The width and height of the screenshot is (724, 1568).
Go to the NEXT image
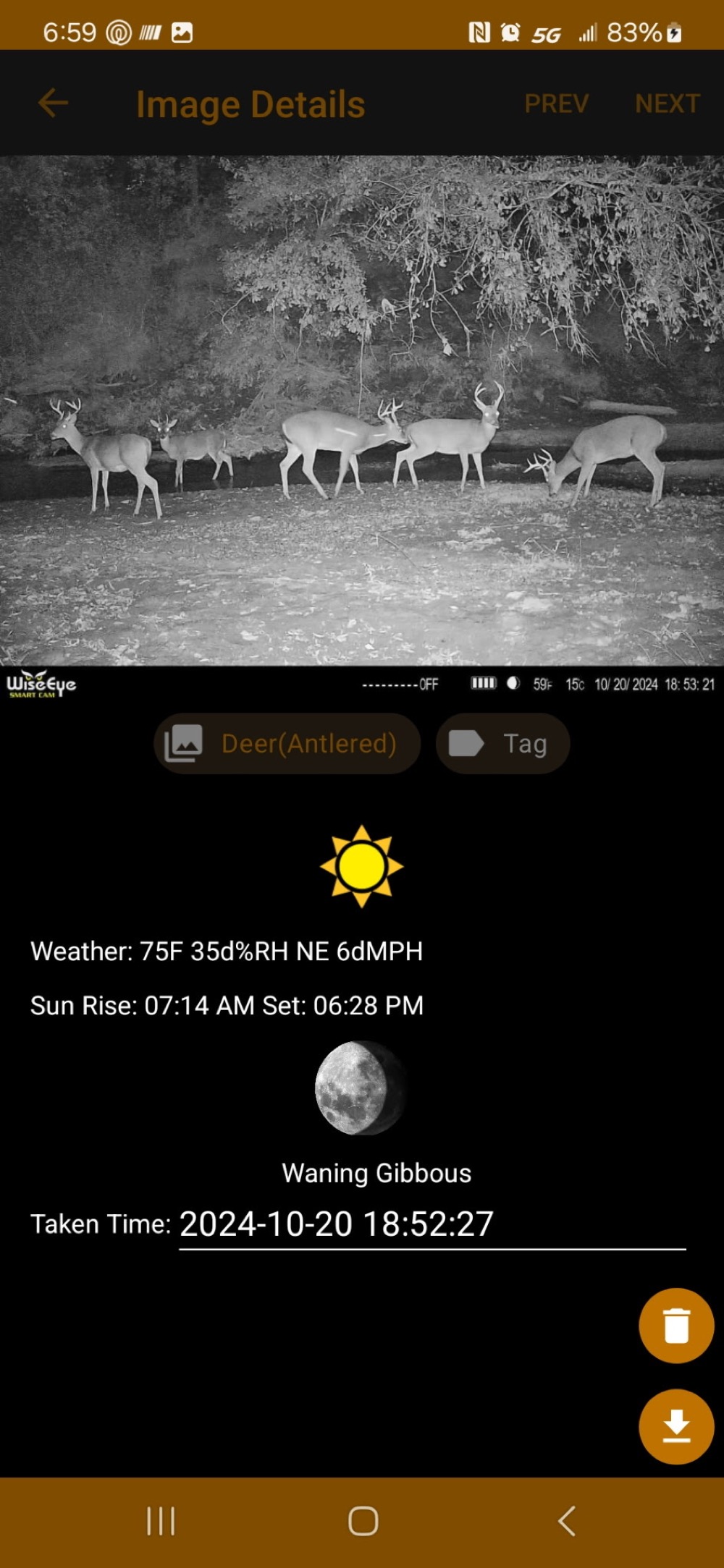[667, 103]
